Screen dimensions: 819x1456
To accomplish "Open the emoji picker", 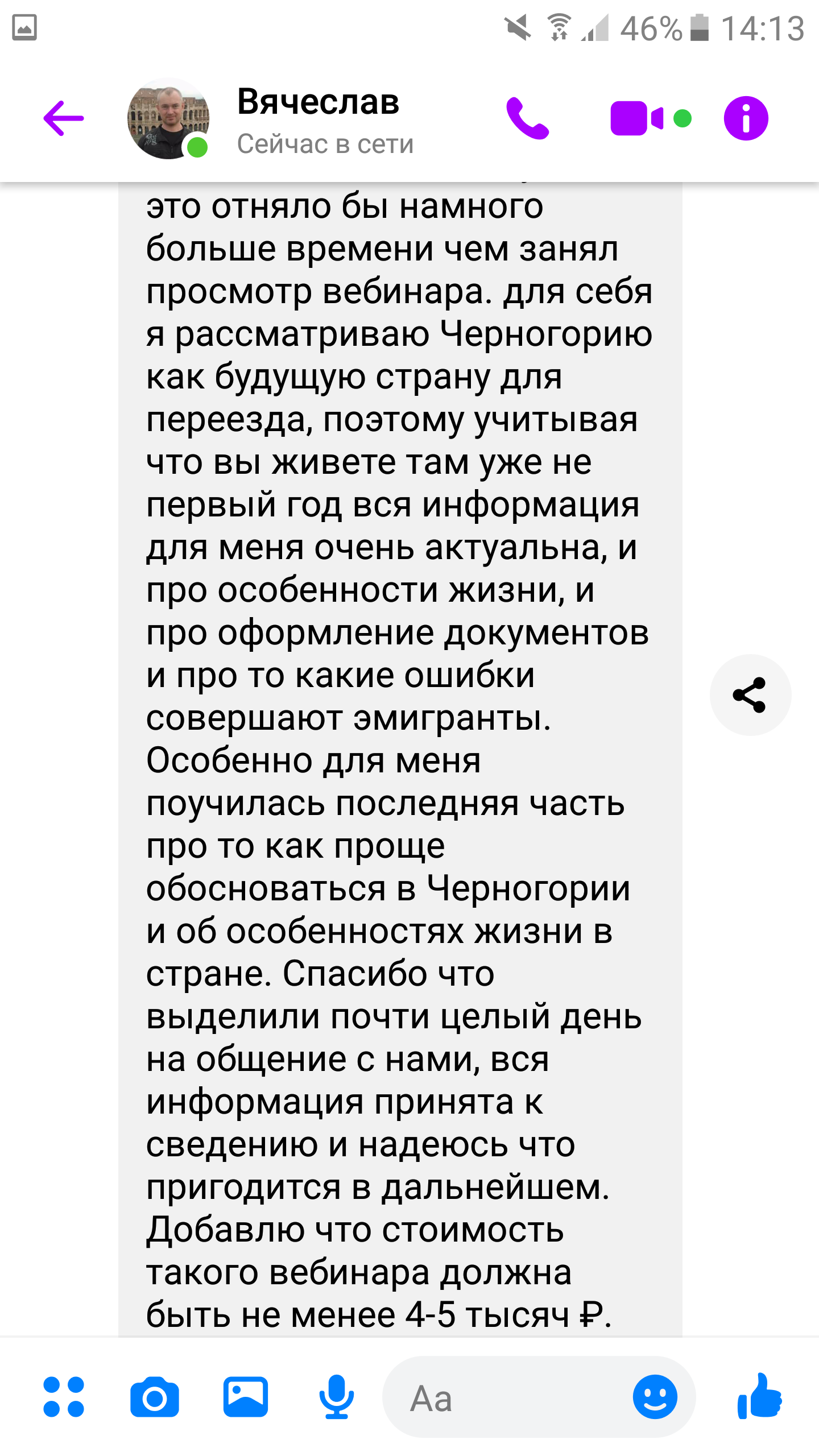I will click(x=655, y=1397).
